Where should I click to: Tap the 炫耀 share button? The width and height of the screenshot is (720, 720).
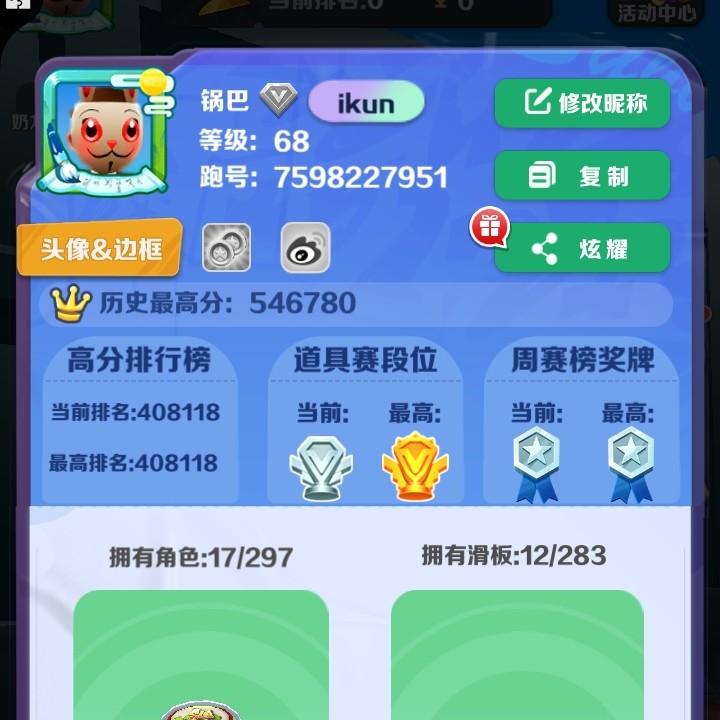pos(582,248)
